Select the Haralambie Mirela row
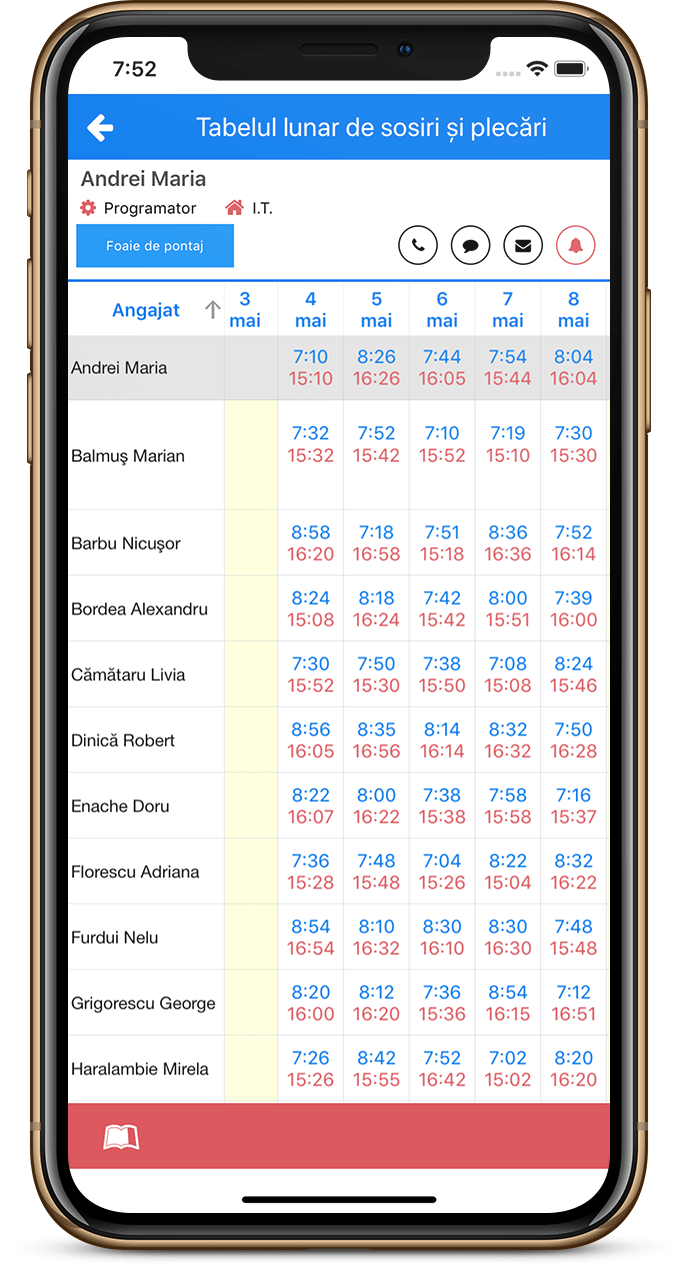Screen dimensions: 677x1265 [140, 1069]
